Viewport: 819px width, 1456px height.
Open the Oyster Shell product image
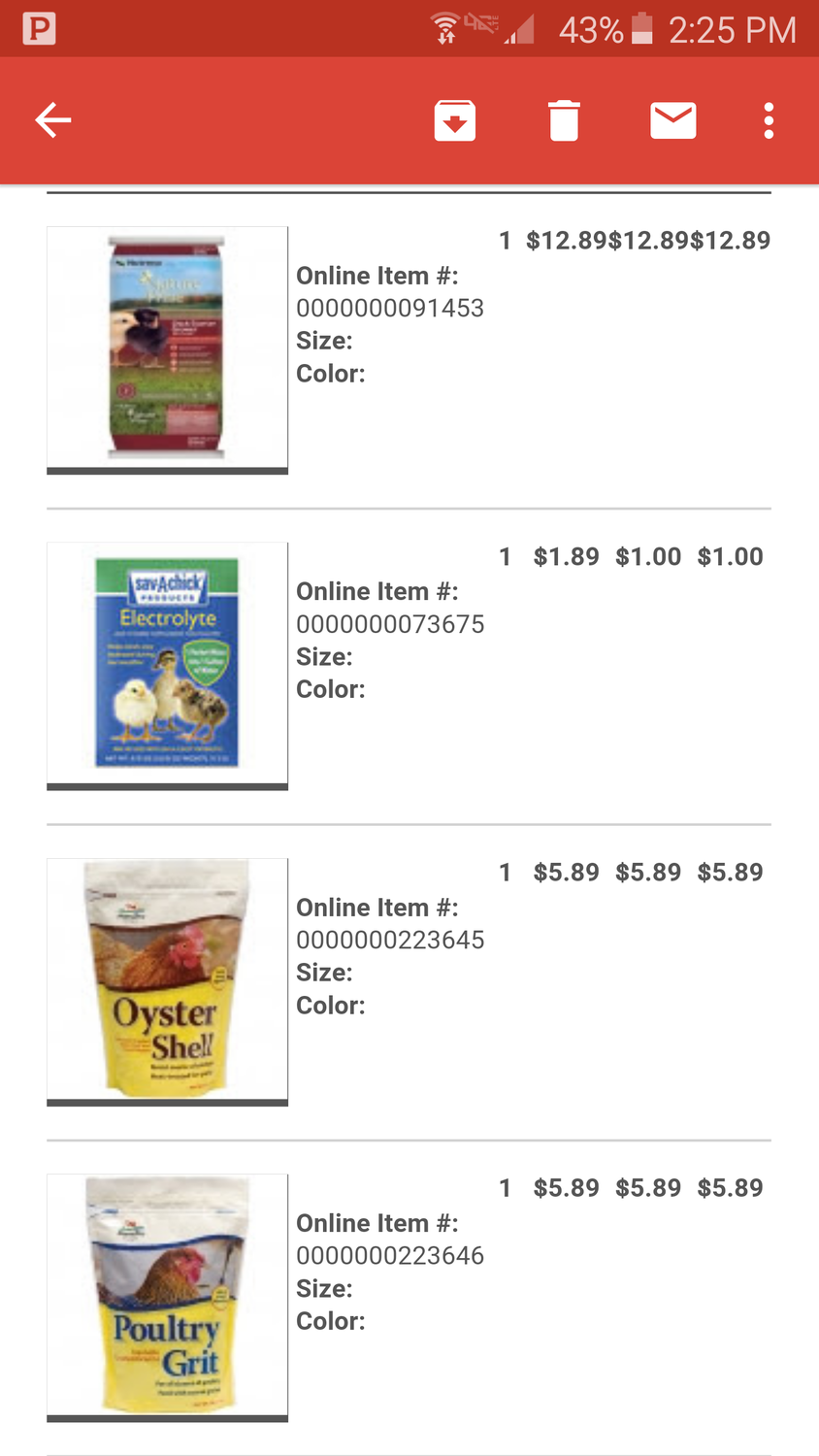[x=167, y=979]
